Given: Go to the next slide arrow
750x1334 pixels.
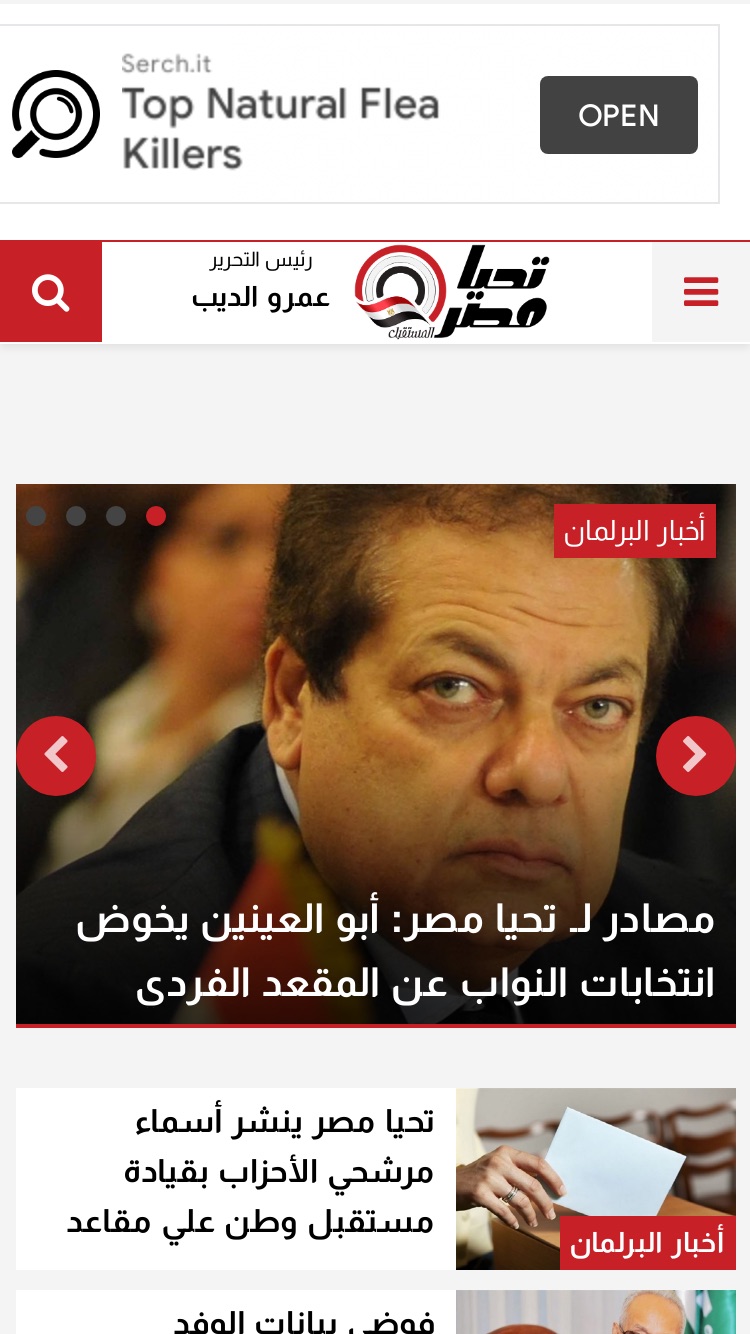Looking at the screenshot, I should 695,756.
